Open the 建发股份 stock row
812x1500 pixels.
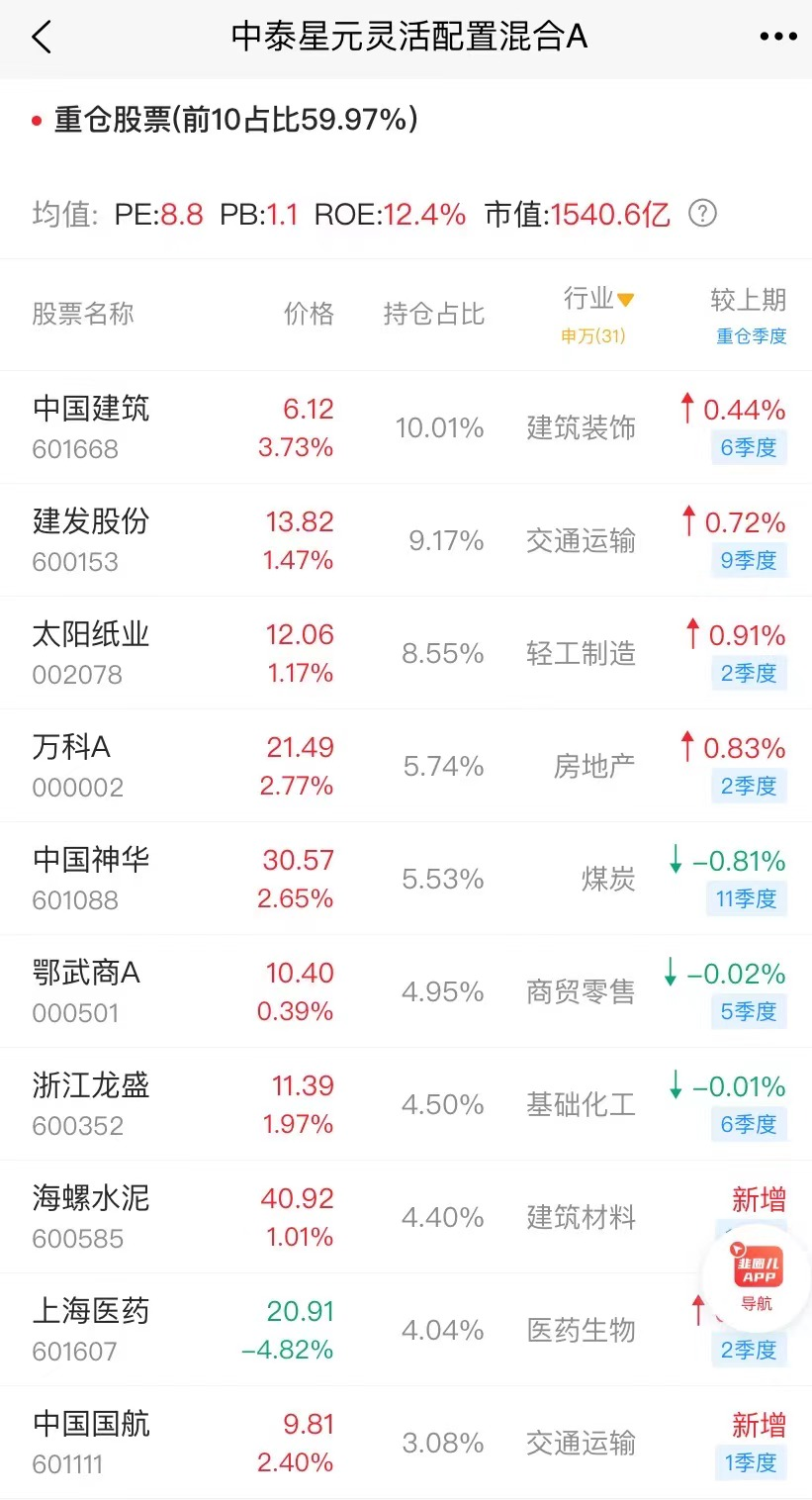(406, 540)
